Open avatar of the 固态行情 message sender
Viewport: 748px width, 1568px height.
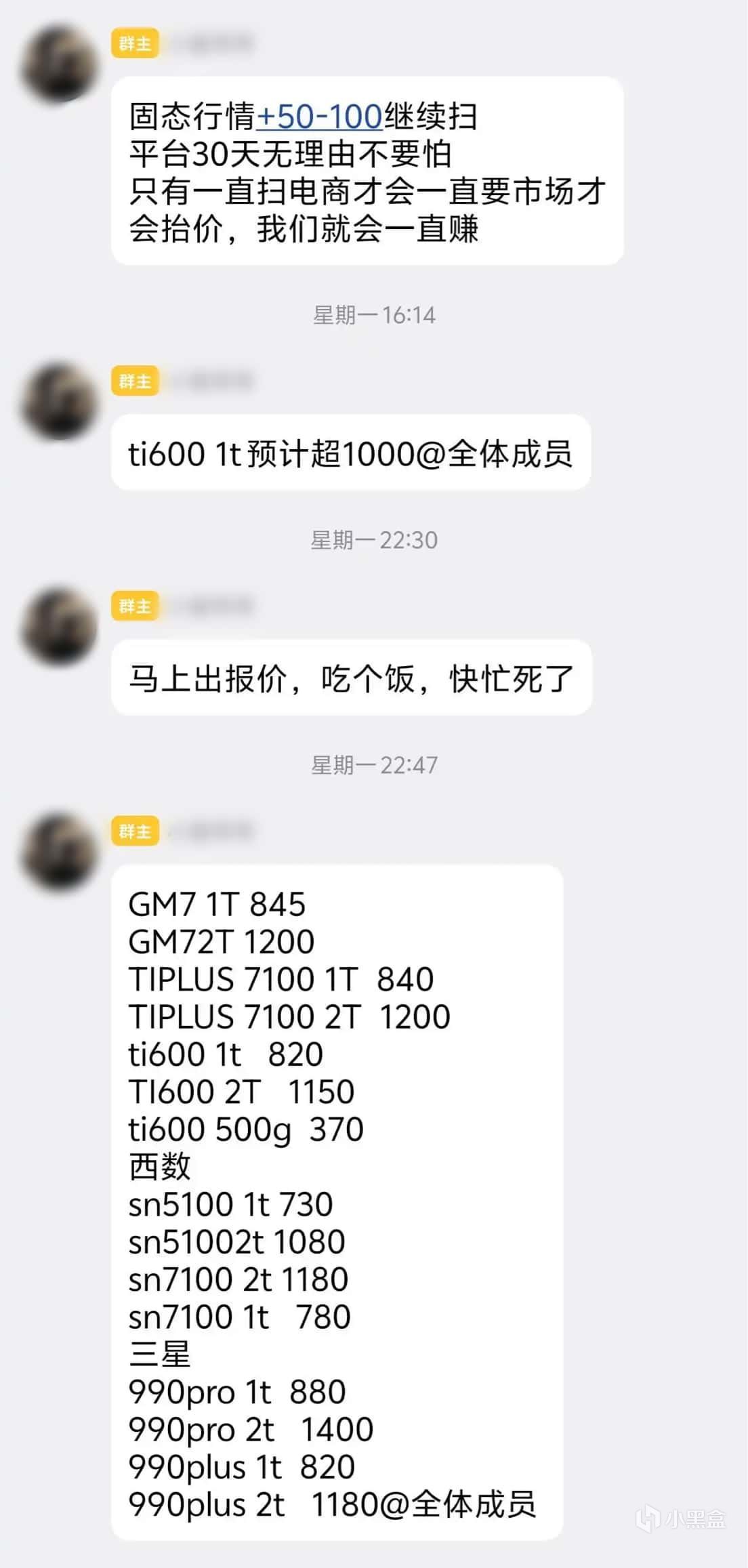coord(60,64)
